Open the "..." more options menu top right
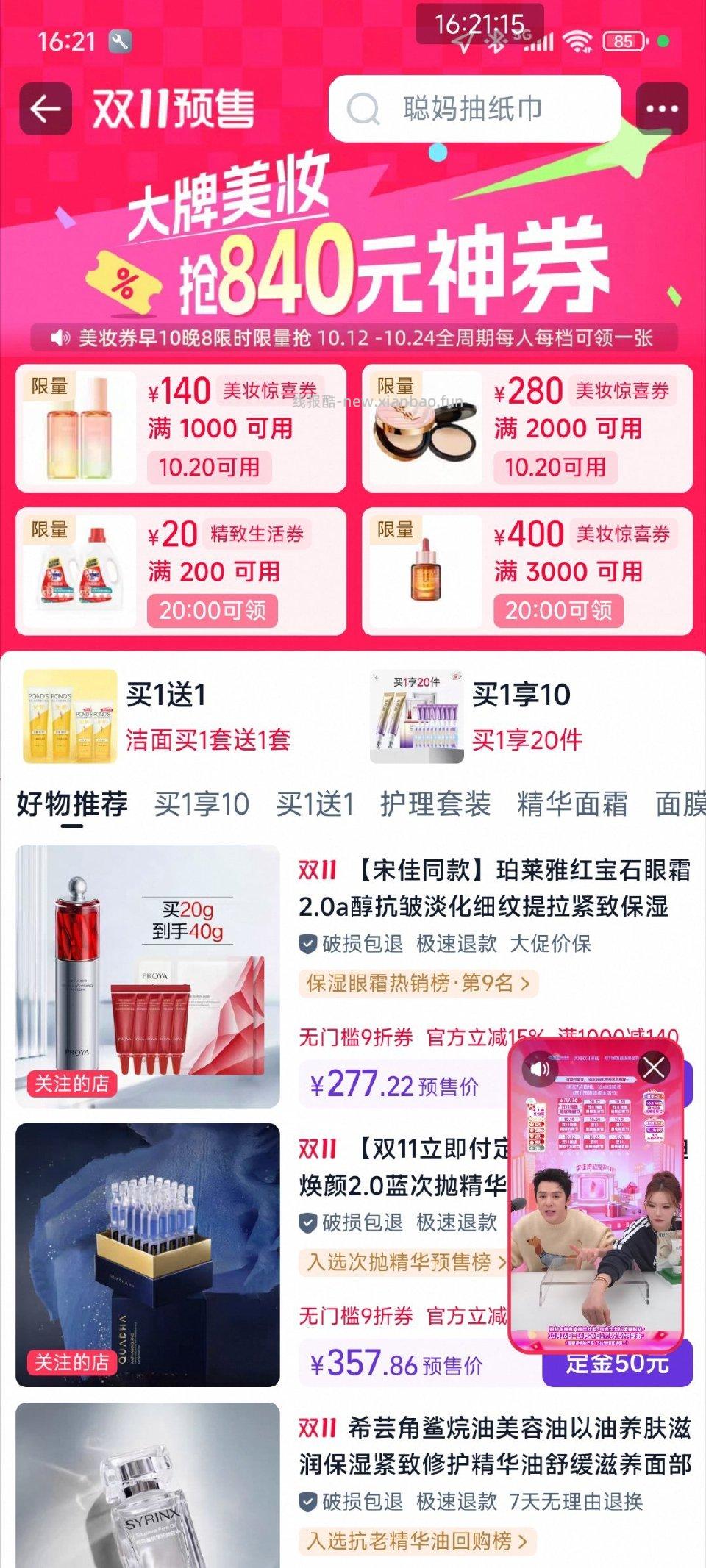 tap(663, 107)
